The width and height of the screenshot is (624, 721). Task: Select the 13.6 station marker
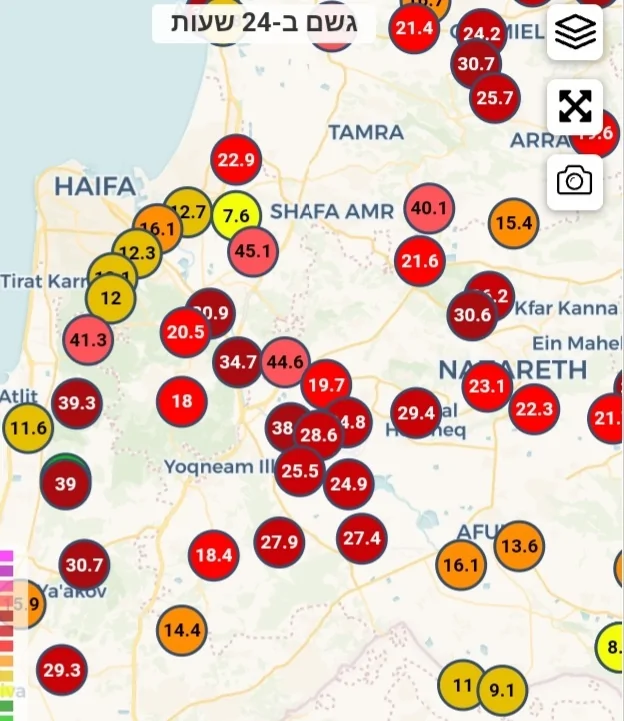[519, 546]
